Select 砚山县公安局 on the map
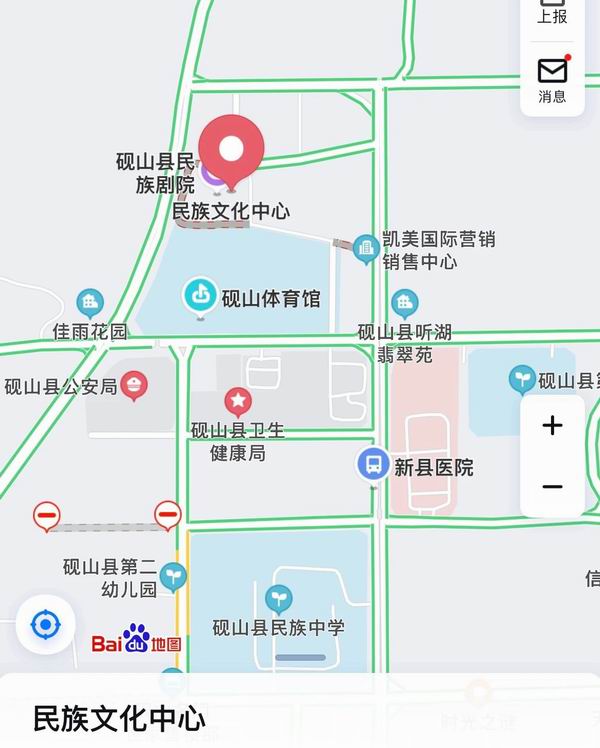 (134, 384)
